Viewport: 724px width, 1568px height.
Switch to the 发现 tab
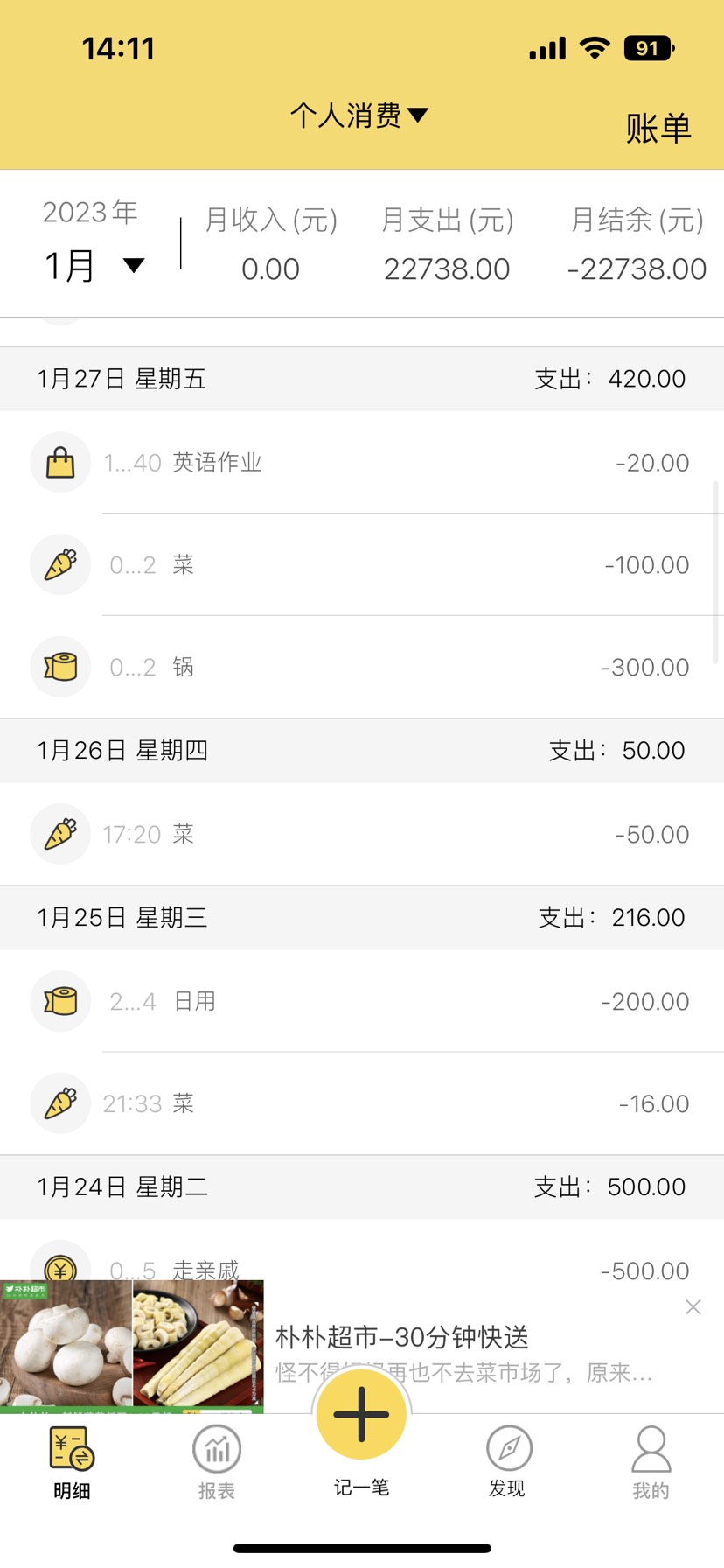pyautogui.click(x=507, y=1463)
